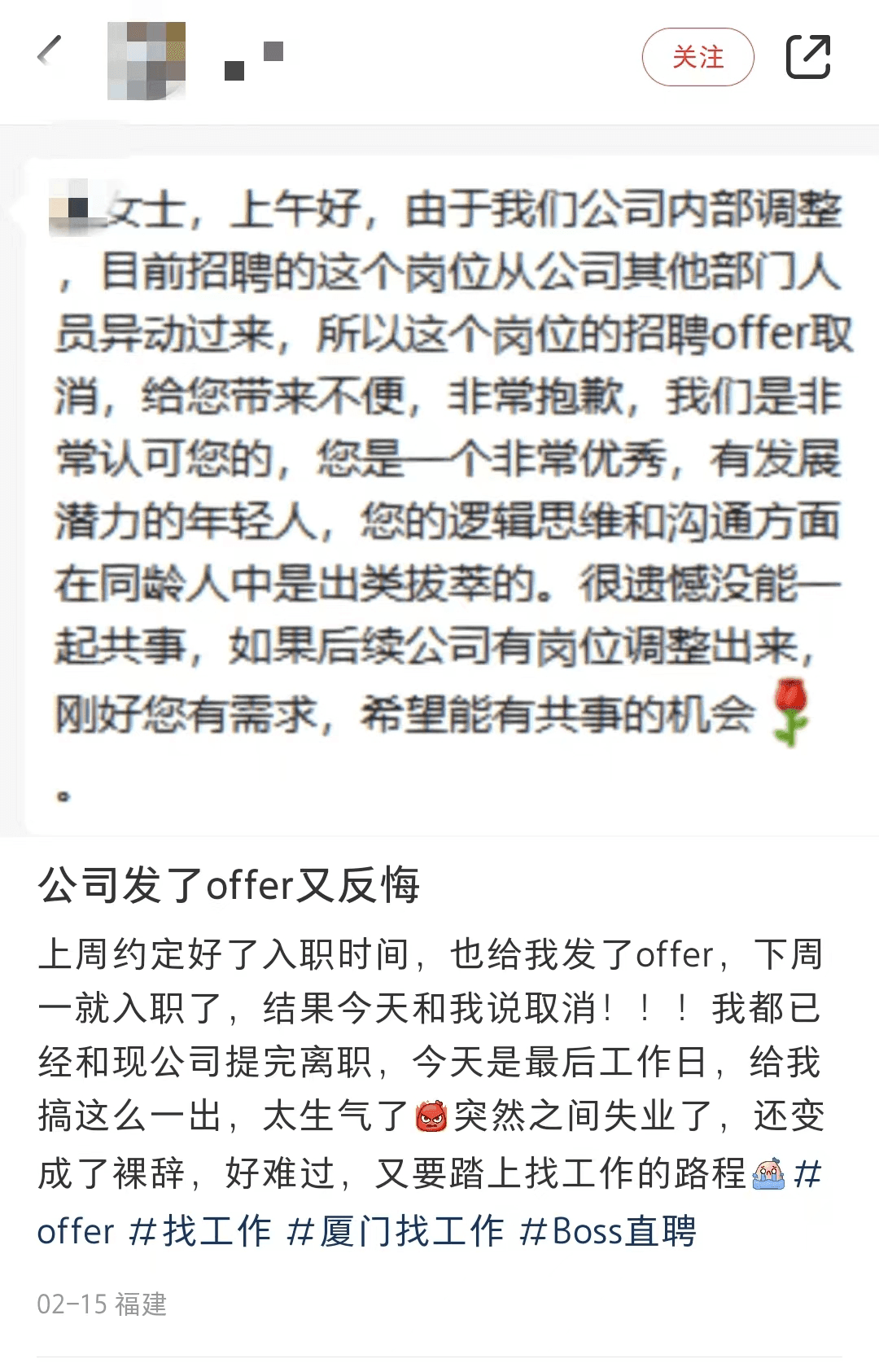Open the #厦门找工作 hashtag
879x1372 pixels.
395,1231
